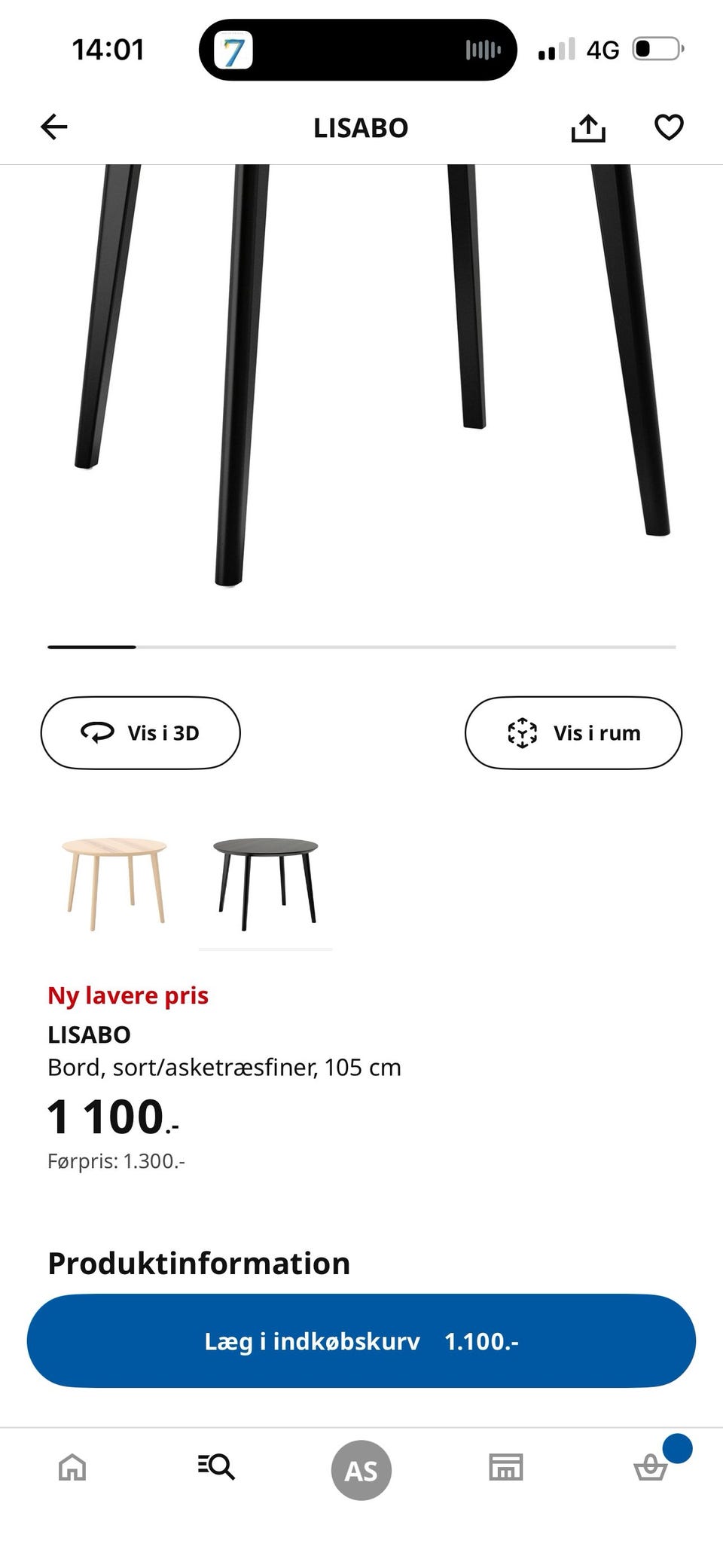Viewport: 723px width, 1568px height.
Task: Go back to the previous screen
Action: pyautogui.click(x=53, y=127)
